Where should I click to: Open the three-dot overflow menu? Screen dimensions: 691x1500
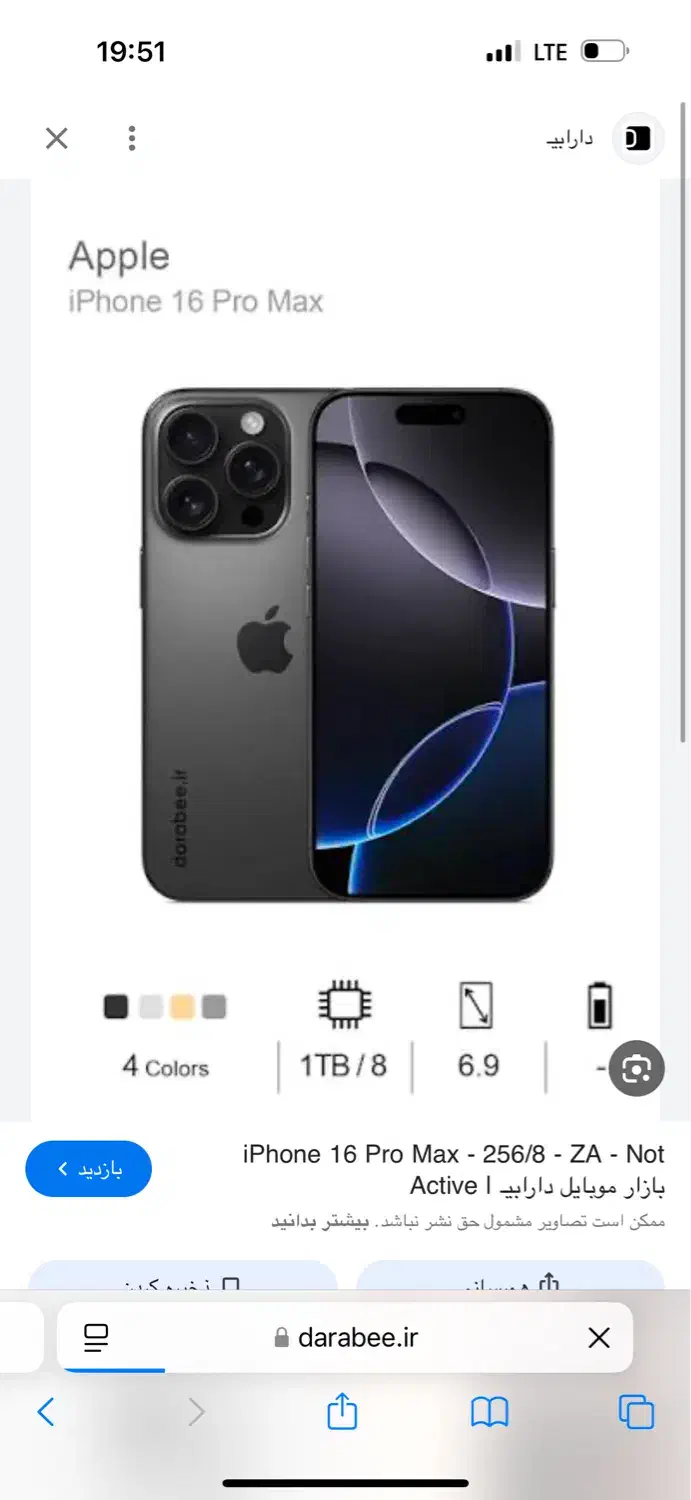tap(131, 138)
